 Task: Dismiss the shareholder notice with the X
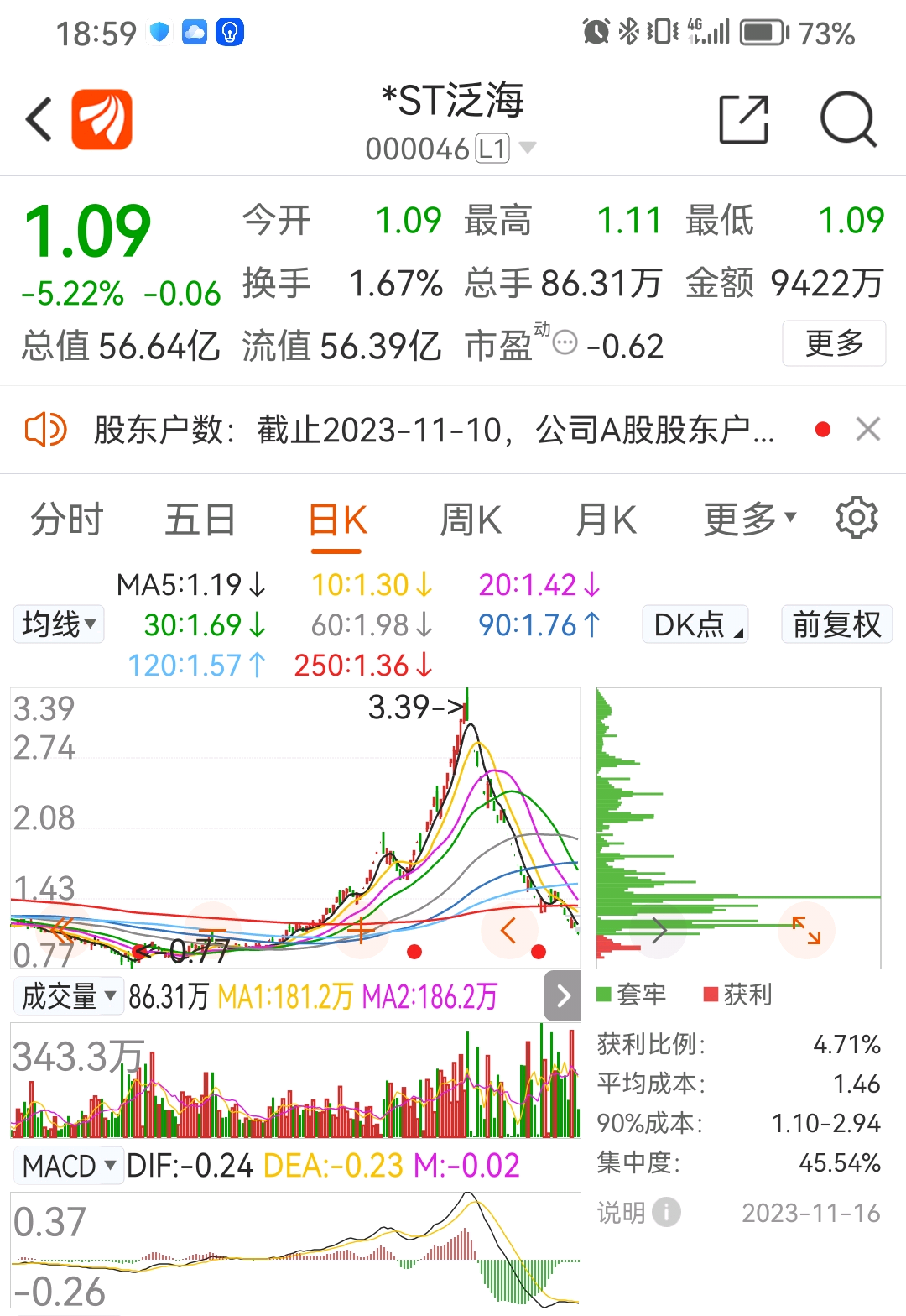[868, 429]
